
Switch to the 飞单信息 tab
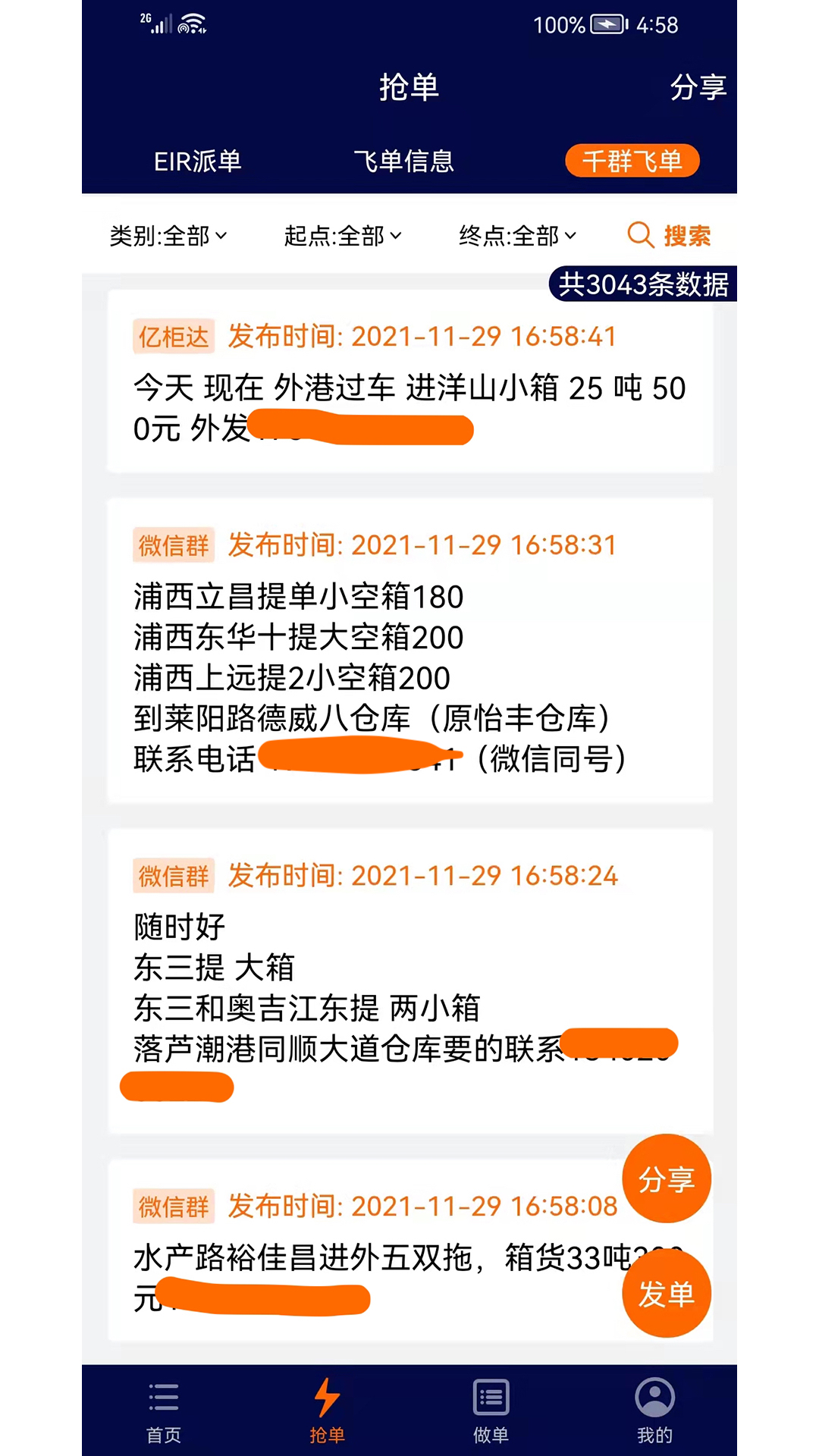click(403, 161)
